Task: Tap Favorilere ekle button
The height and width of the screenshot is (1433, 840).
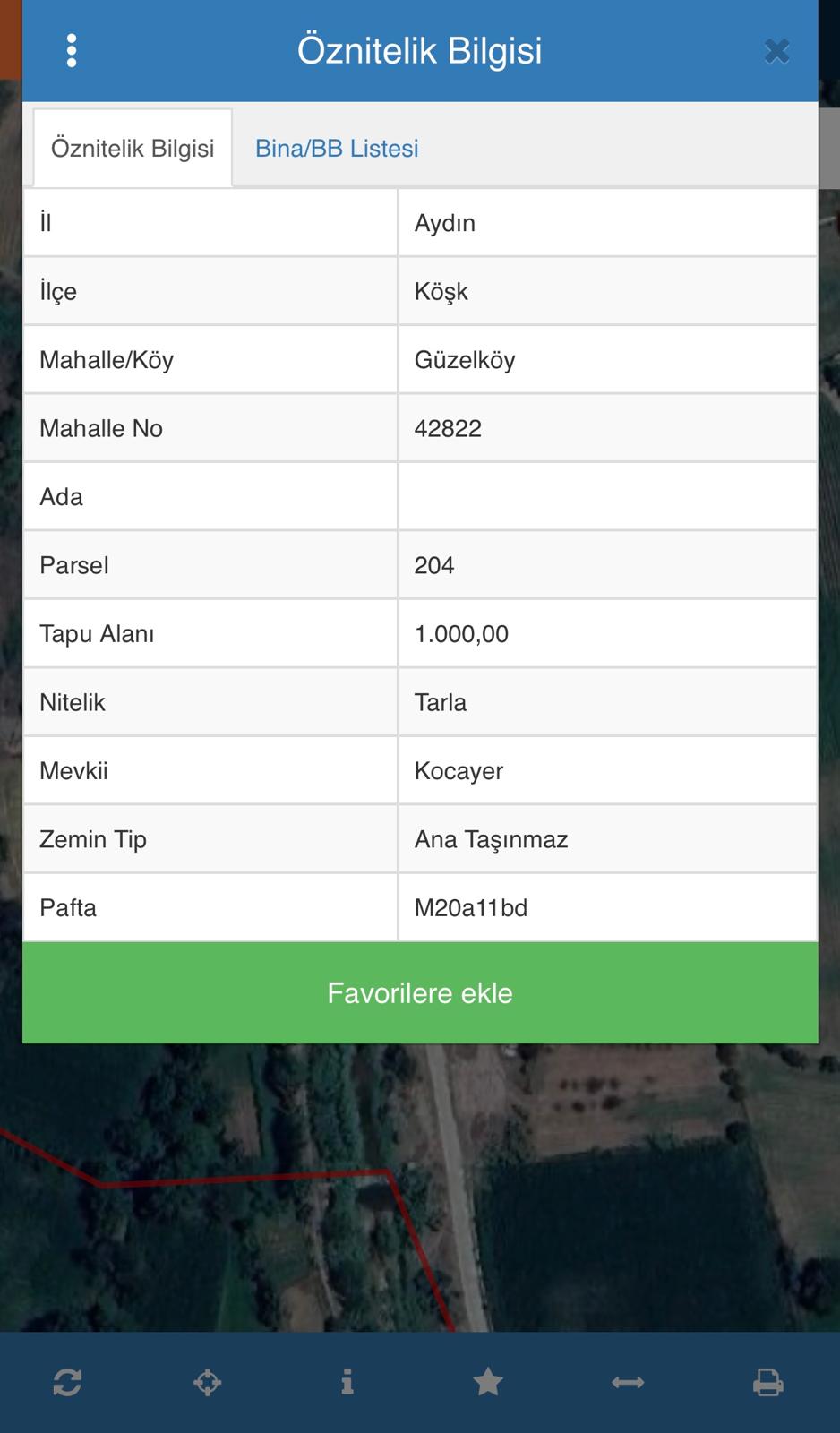Action: click(420, 993)
